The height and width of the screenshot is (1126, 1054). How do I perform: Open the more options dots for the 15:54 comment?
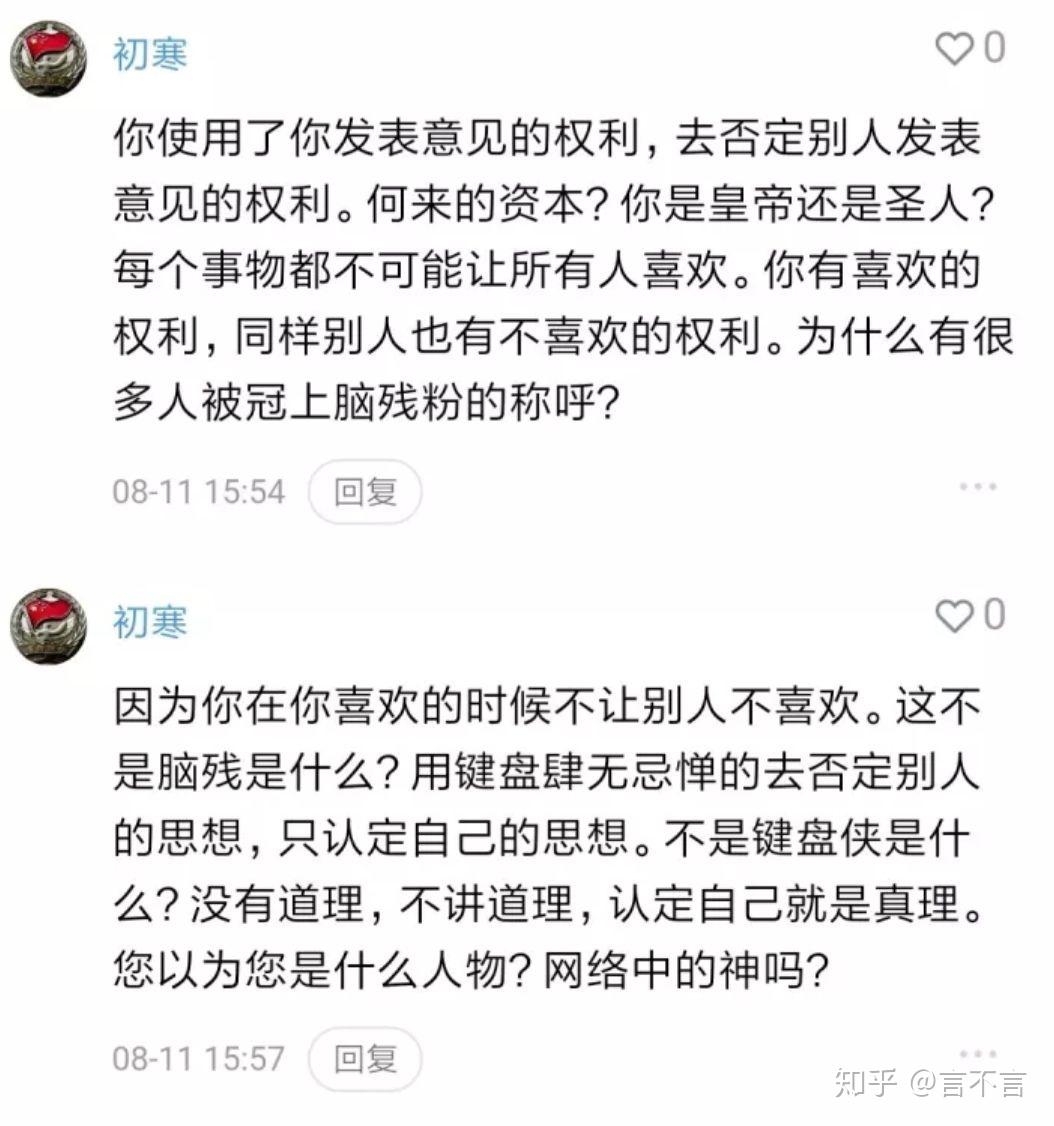pyautogui.click(x=977, y=487)
